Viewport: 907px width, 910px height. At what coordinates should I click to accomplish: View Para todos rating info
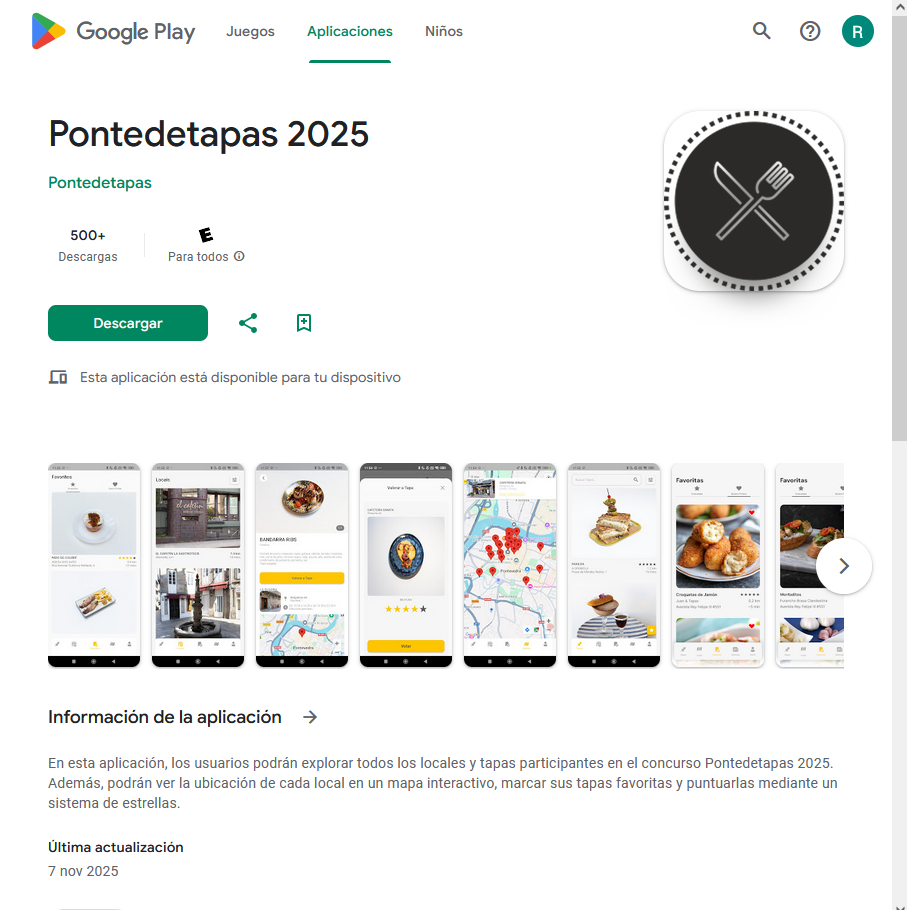239,257
